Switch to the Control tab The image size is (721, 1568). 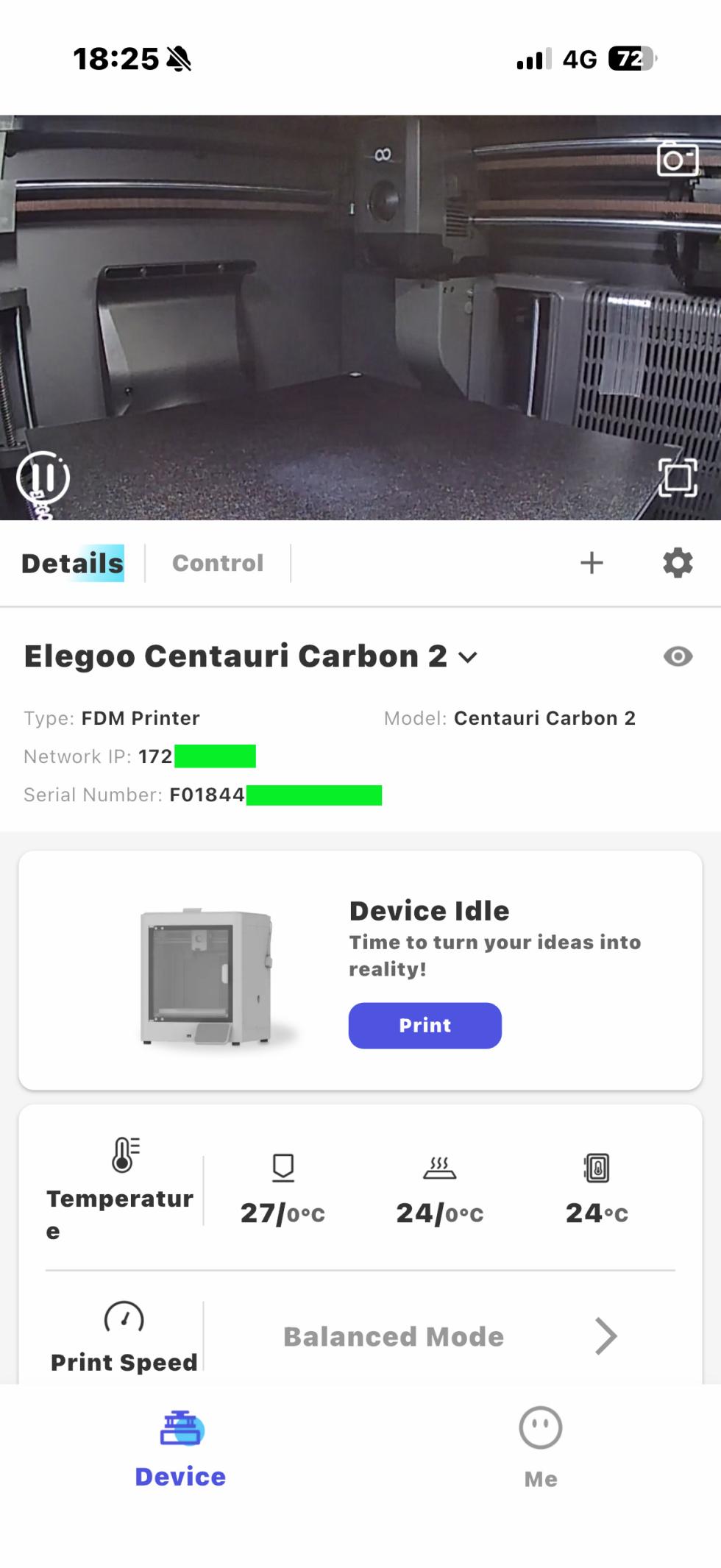coord(218,563)
